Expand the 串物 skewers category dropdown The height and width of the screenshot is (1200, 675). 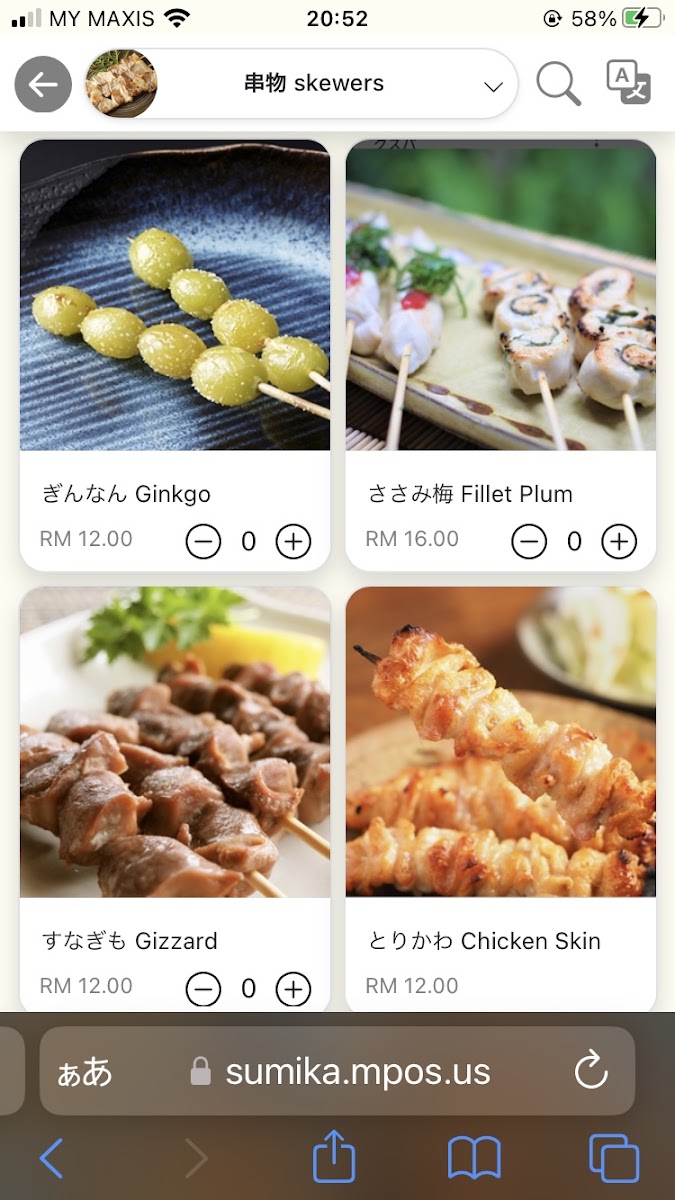pyautogui.click(x=492, y=86)
